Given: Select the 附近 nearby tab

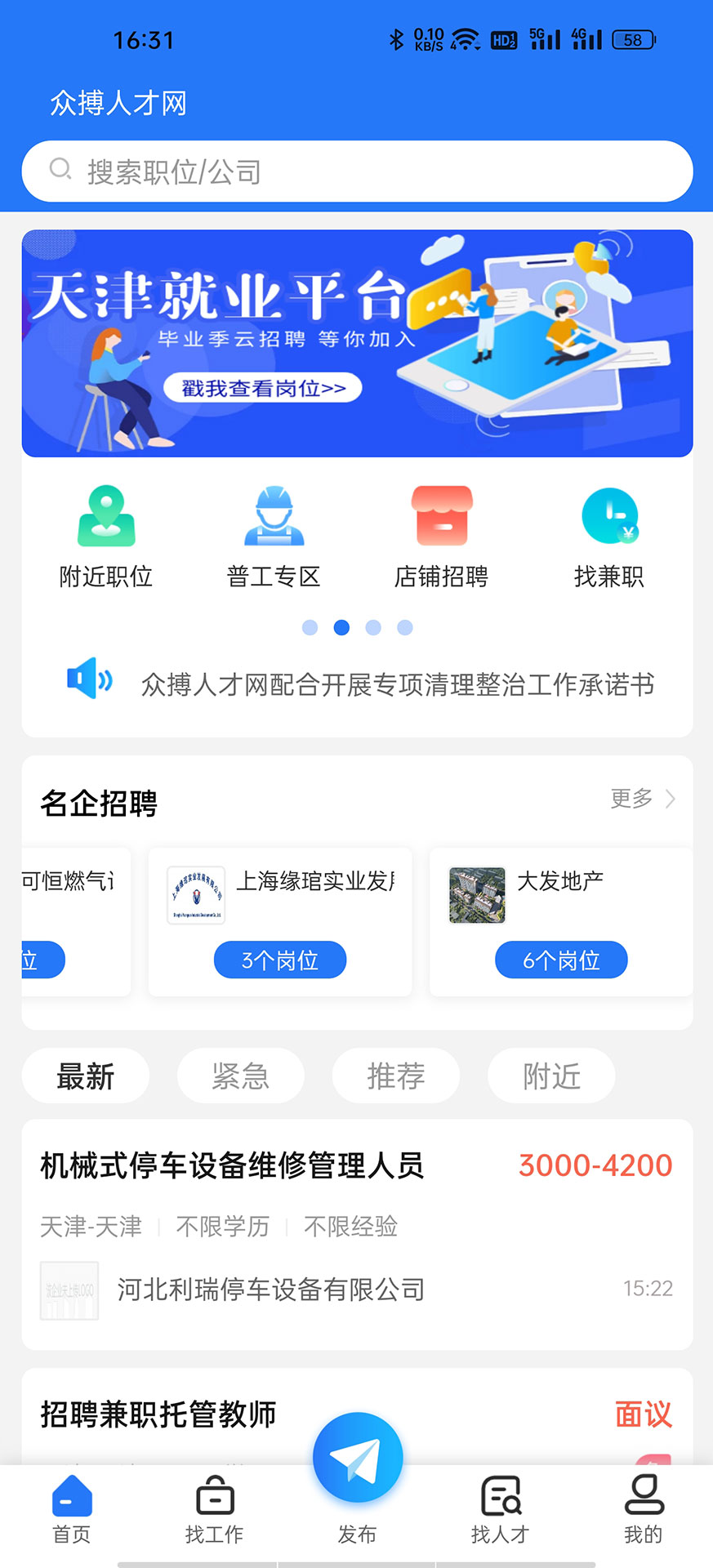Looking at the screenshot, I should point(550,1076).
